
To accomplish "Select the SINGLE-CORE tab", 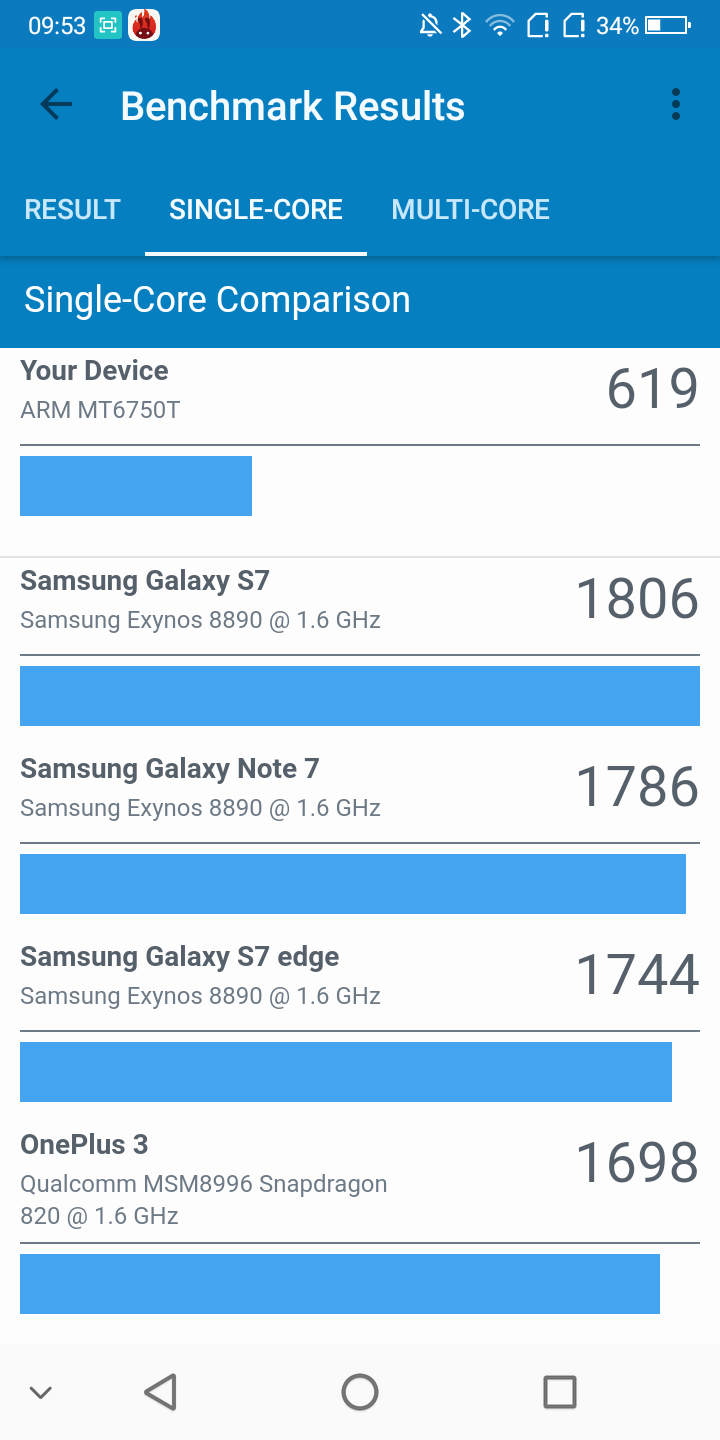I will pyautogui.click(x=256, y=209).
